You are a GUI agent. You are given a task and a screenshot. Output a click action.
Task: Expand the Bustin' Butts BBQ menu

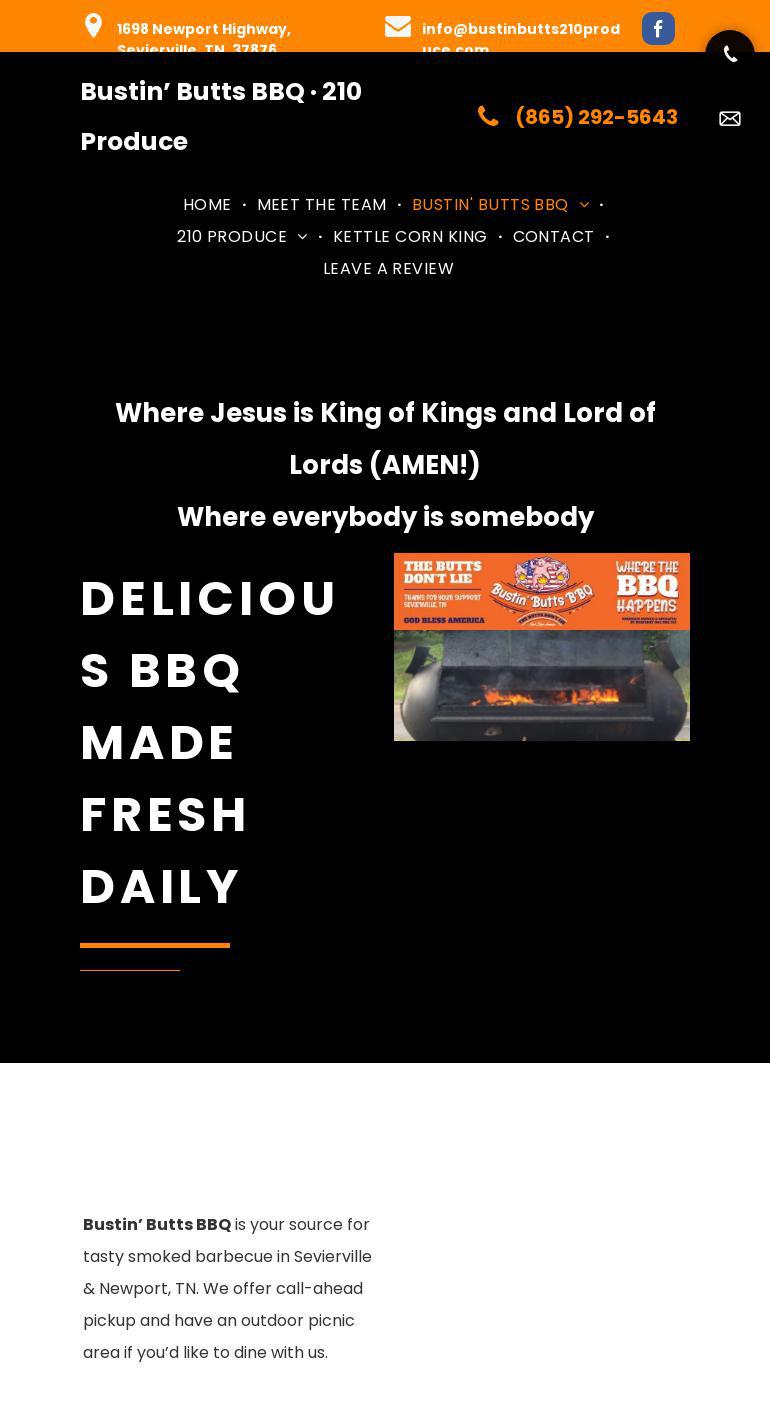click(x=500, y=204)
